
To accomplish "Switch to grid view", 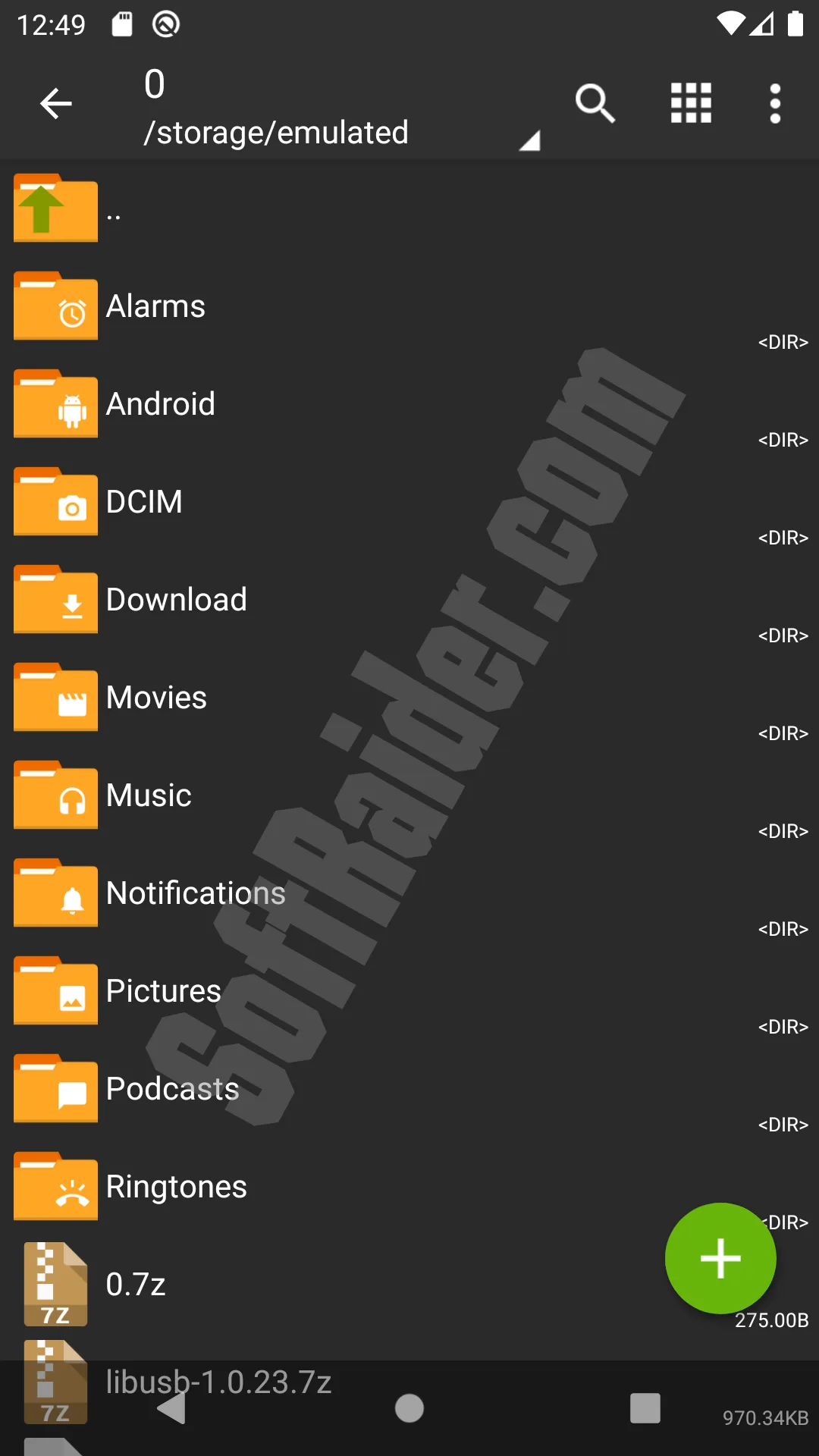I will point(691,104).
